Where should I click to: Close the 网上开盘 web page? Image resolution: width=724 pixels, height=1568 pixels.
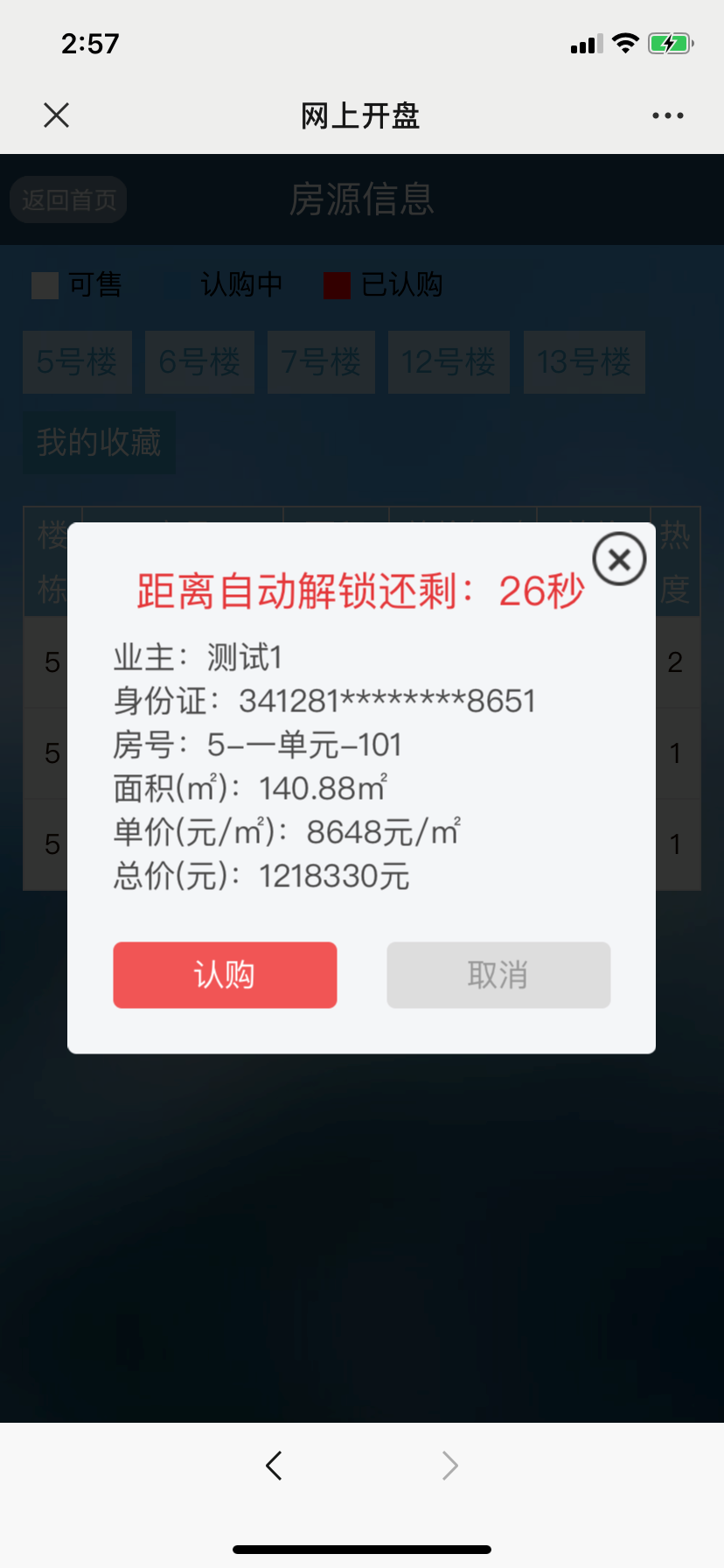57,115
